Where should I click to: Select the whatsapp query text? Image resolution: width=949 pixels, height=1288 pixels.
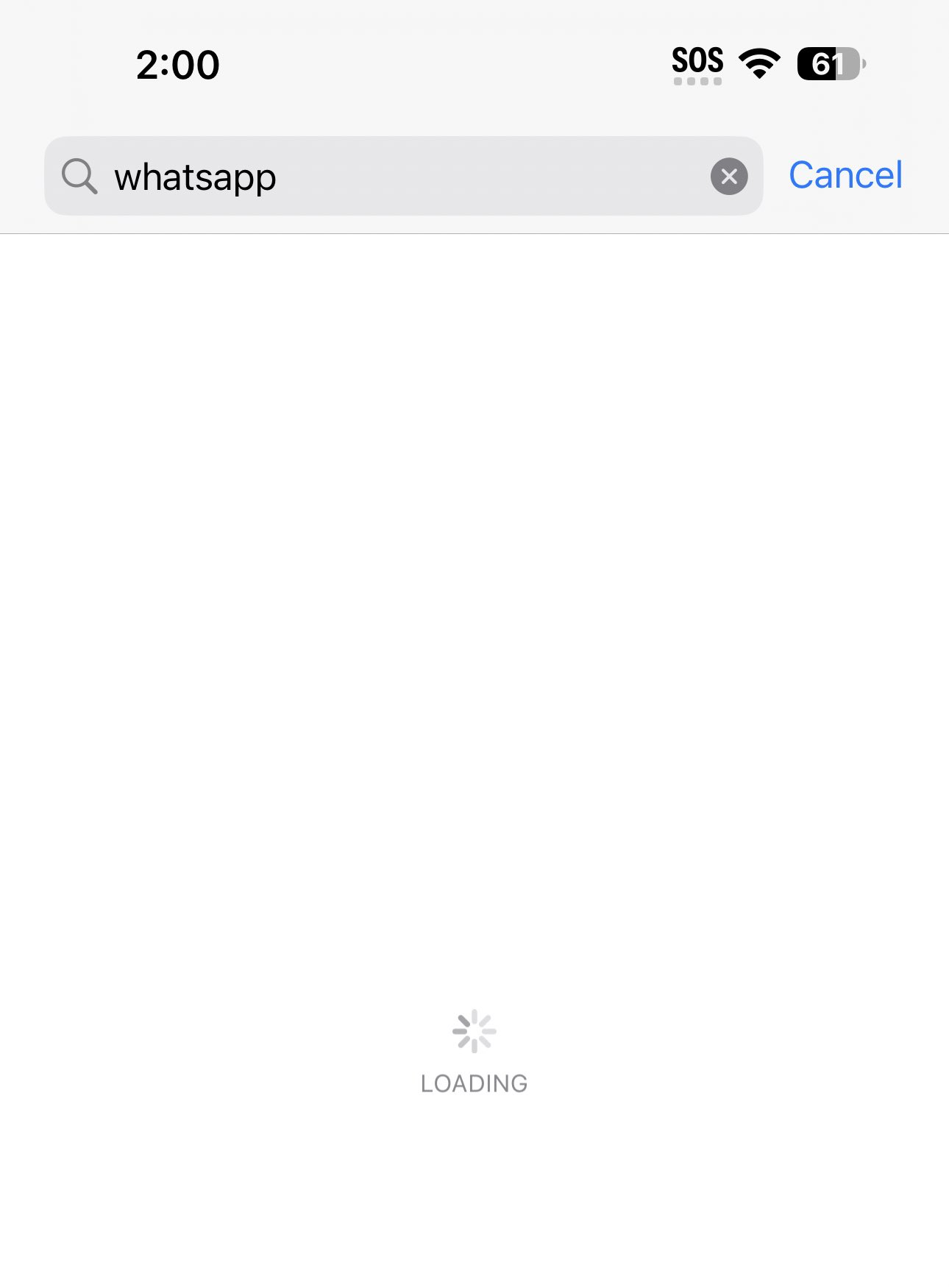[x=195, y=177]
